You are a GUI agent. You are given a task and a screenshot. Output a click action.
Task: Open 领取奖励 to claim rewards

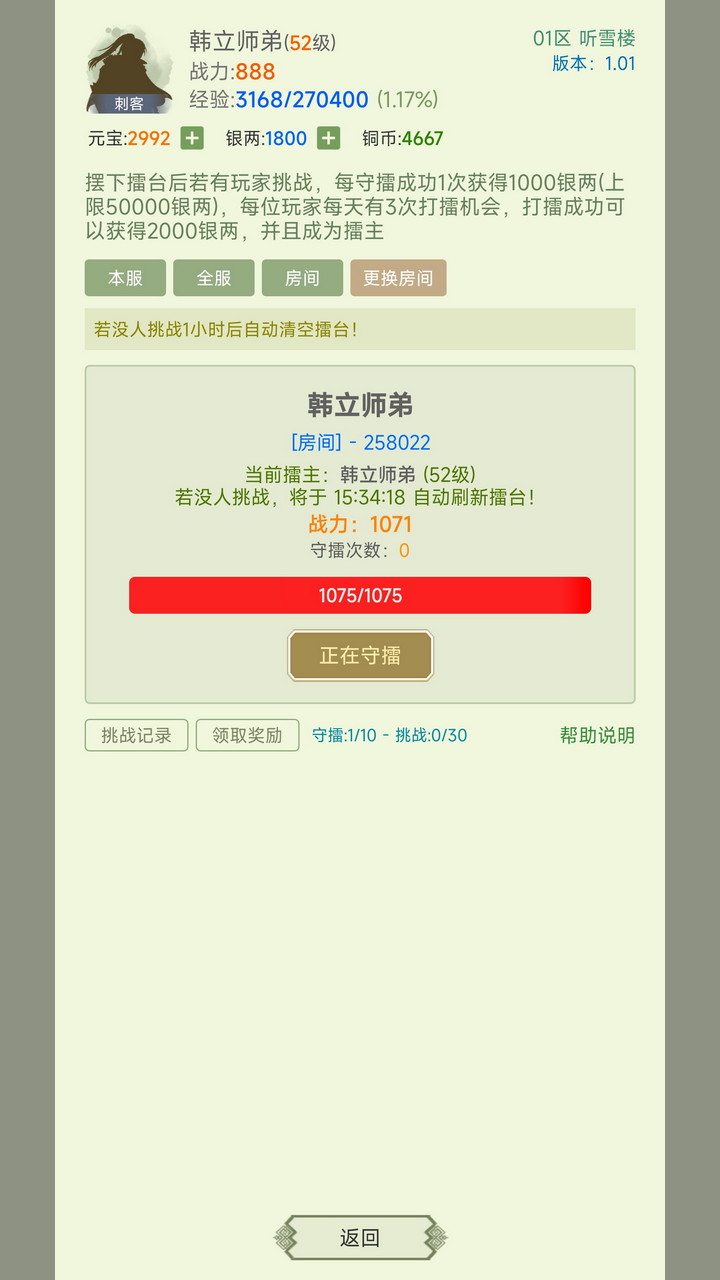point(248,735)
